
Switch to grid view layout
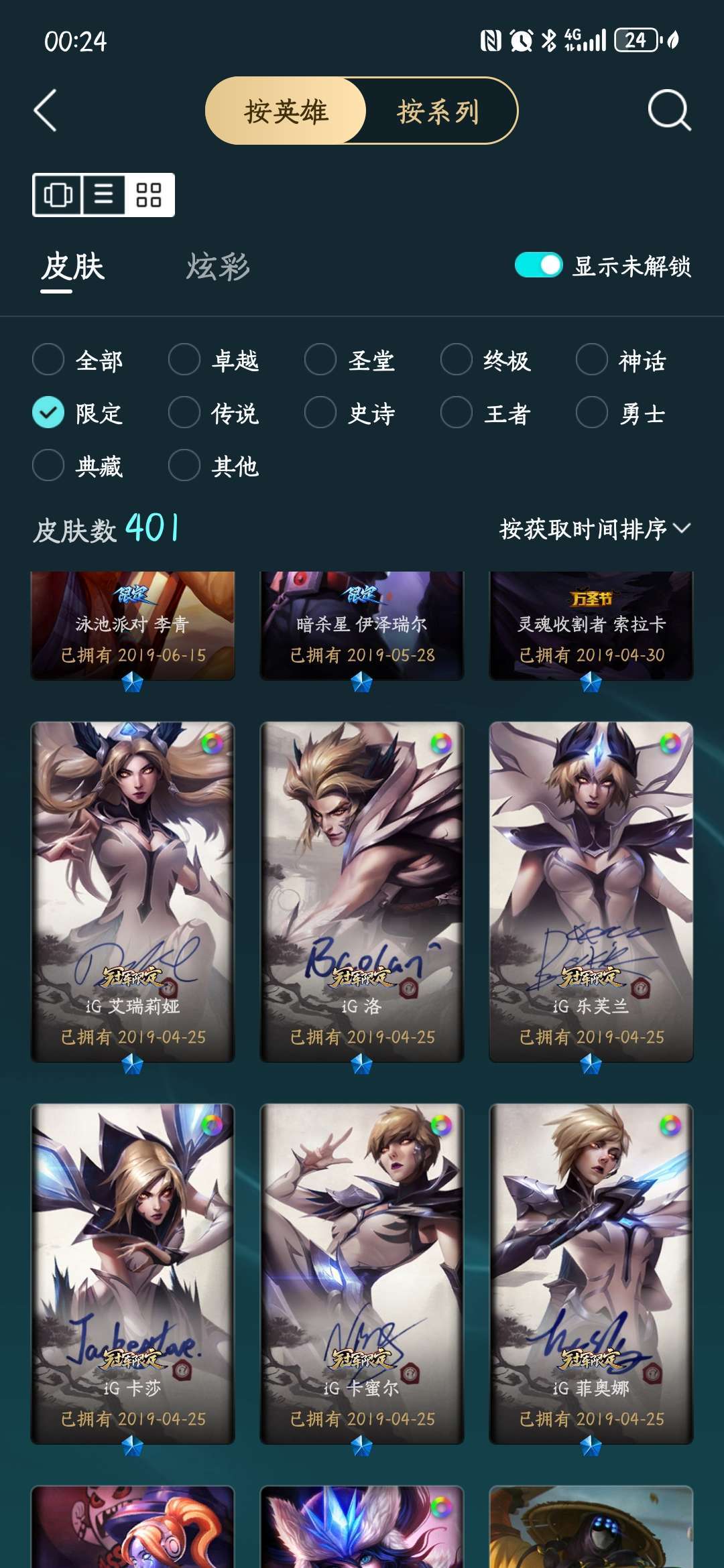coord(149,196)
